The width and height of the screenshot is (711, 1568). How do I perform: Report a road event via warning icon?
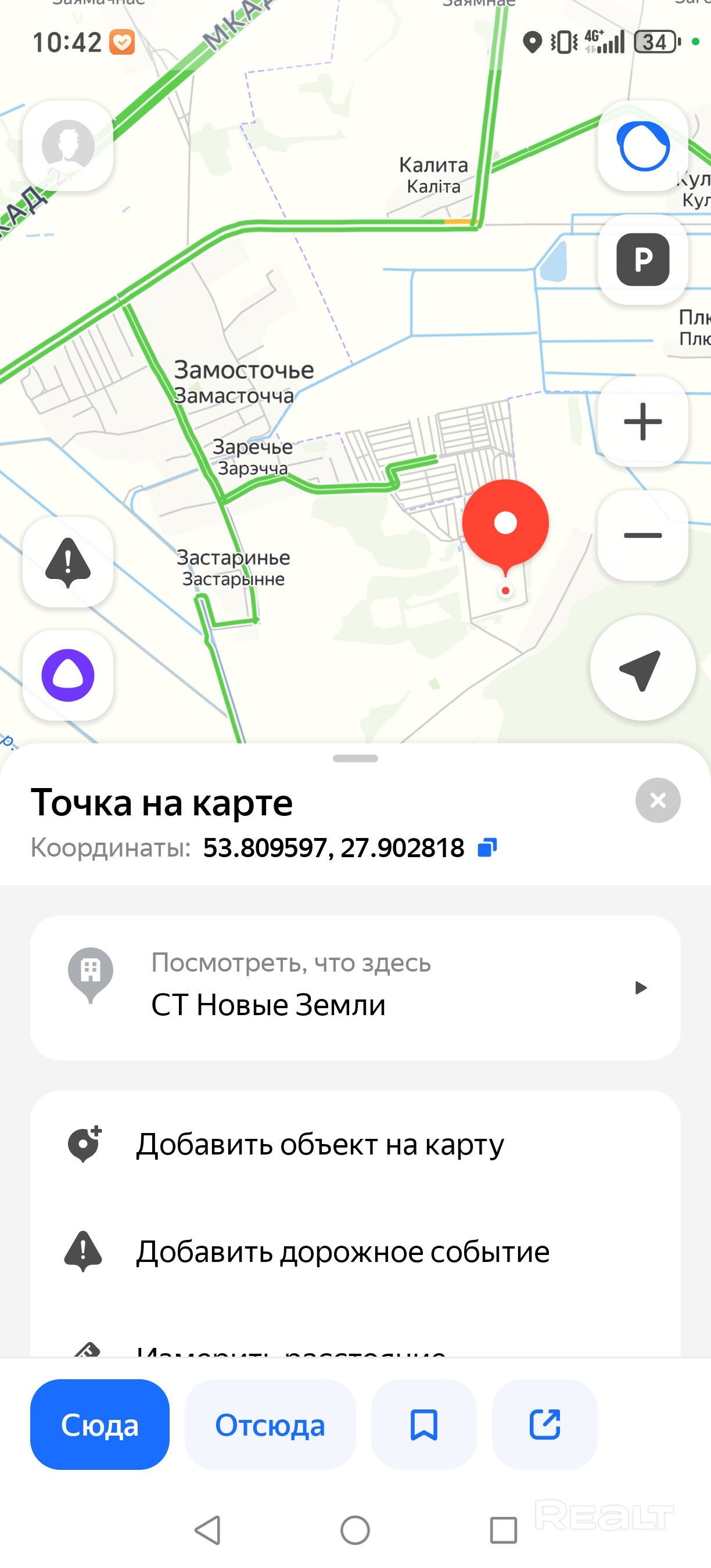pyautogui.click(x=67, y=562)
